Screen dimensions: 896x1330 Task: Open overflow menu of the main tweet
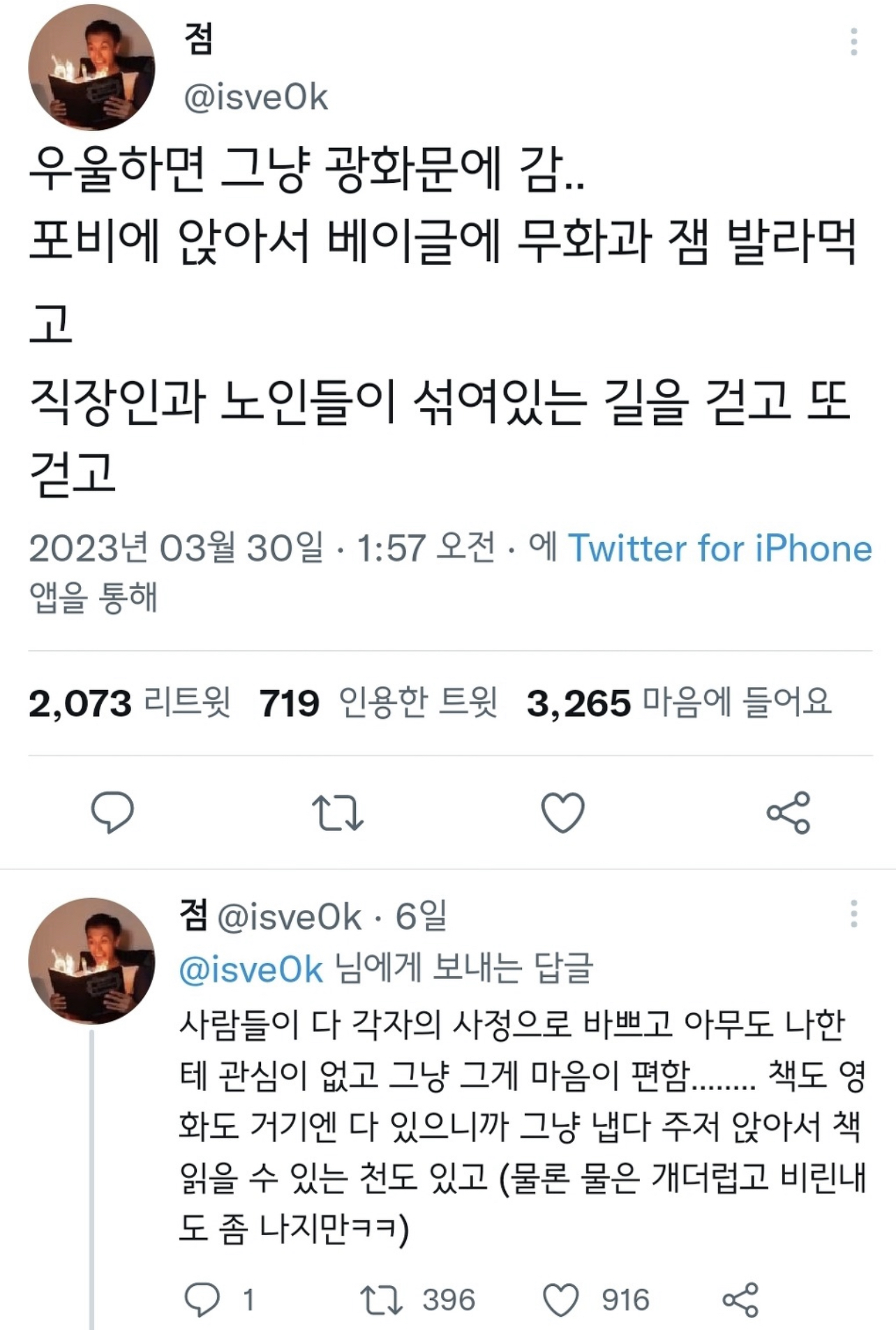(x=853, y=43)
